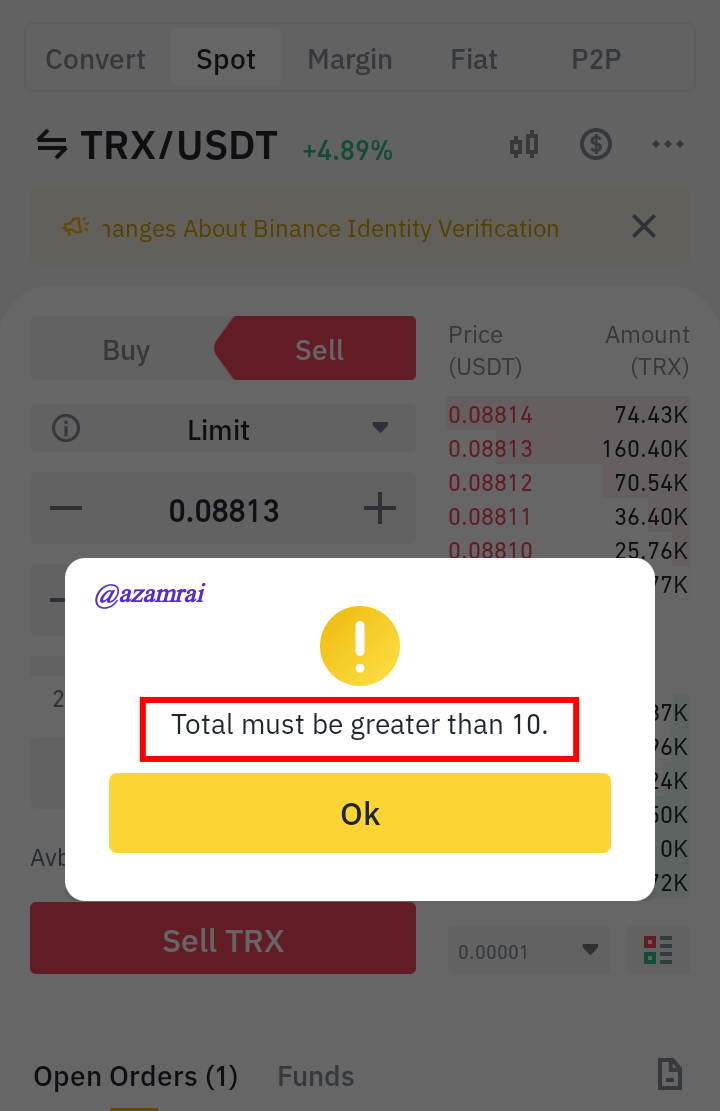Viewport: 720px width, 1111px height.
Task: Go to the P2P tab
Action: pyautogui.click(x=596, y=60)
